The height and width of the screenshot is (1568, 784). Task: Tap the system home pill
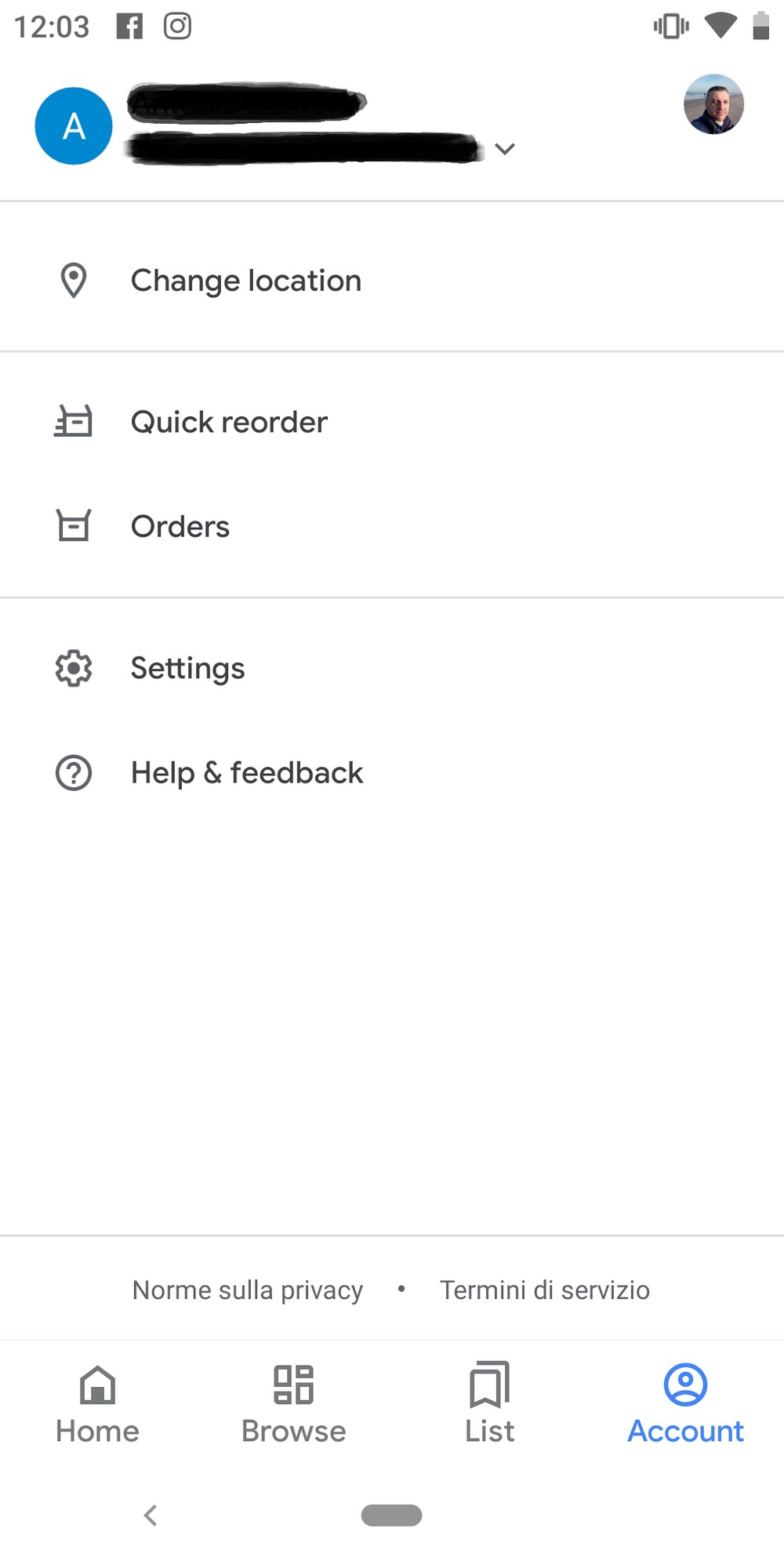click(x=391, y=1515)
